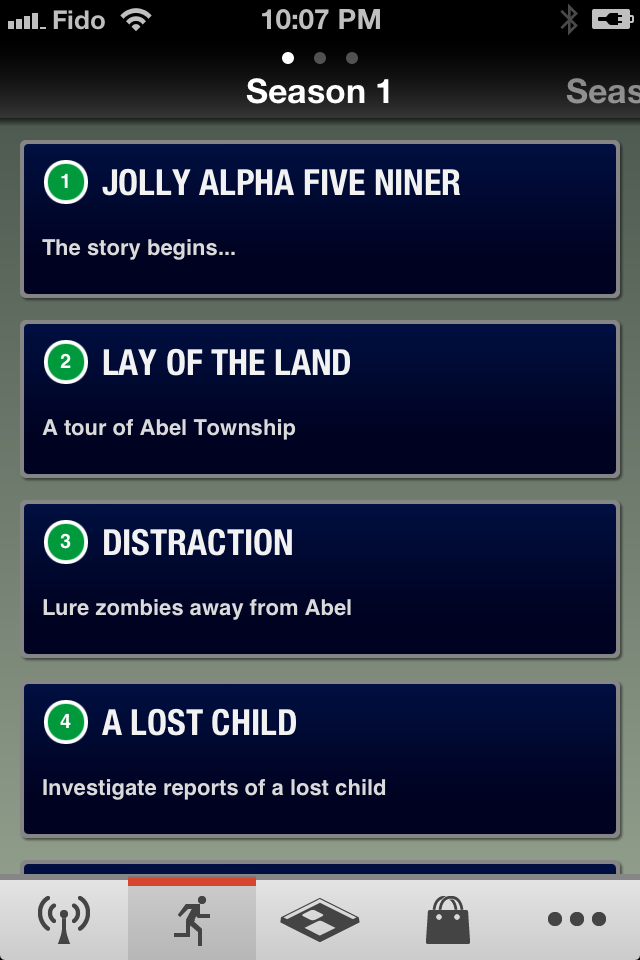Open the base builder tab
This screenshot has width=640, height=960.
click(320, 919)
